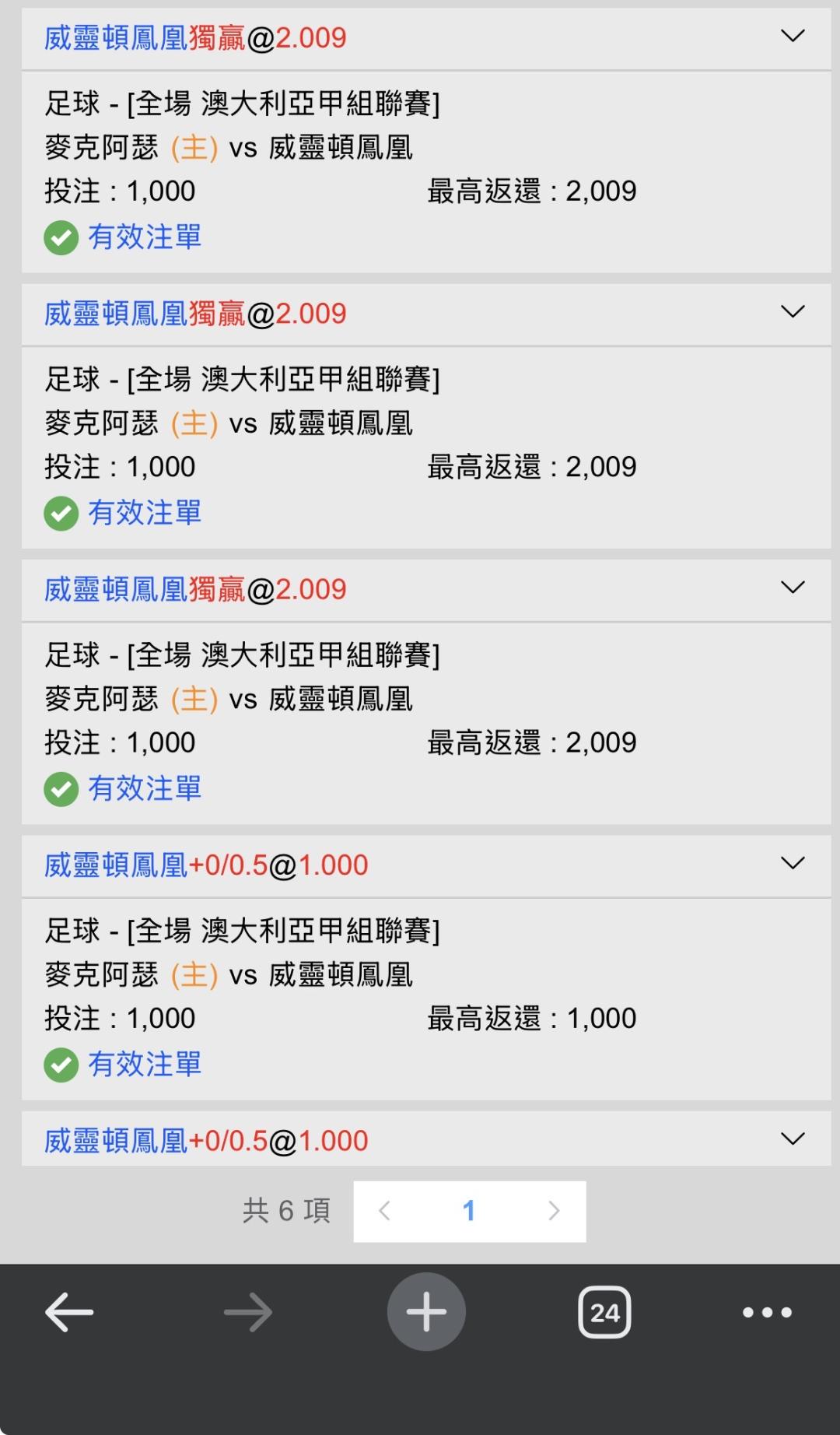Expand the last partially visible +0/0.5@1.000 bet
Image resolution: width=840 pixels, height=1435 pixels.
pos(793,1139)
